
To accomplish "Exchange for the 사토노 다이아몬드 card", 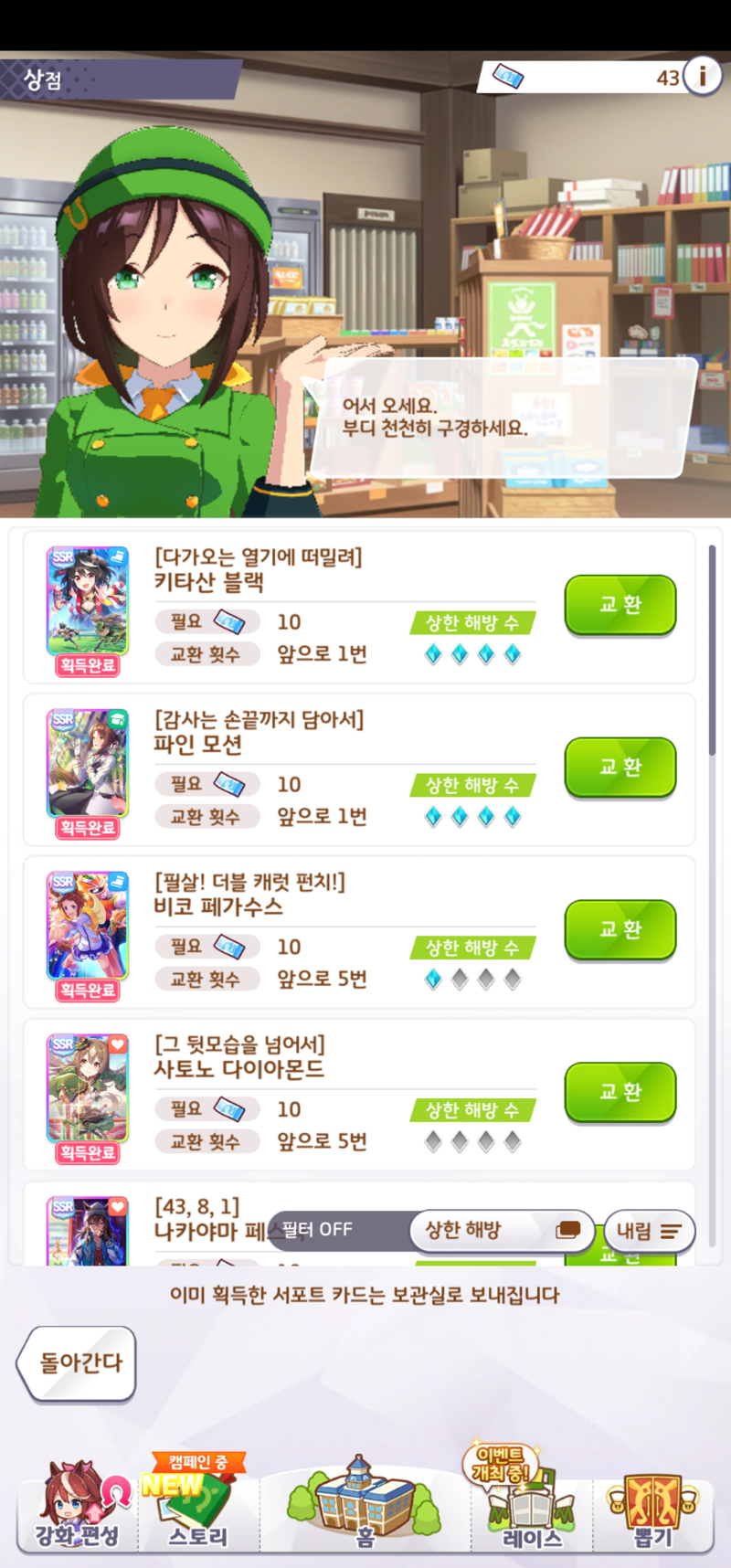I will coord(620,1092).
